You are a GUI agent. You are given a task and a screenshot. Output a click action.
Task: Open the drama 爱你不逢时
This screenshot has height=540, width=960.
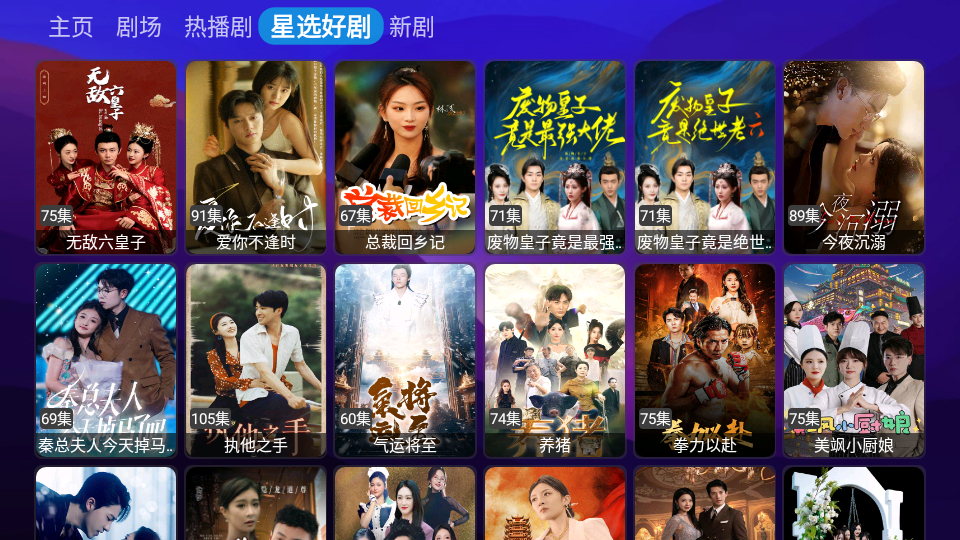(x=256, y=157)
